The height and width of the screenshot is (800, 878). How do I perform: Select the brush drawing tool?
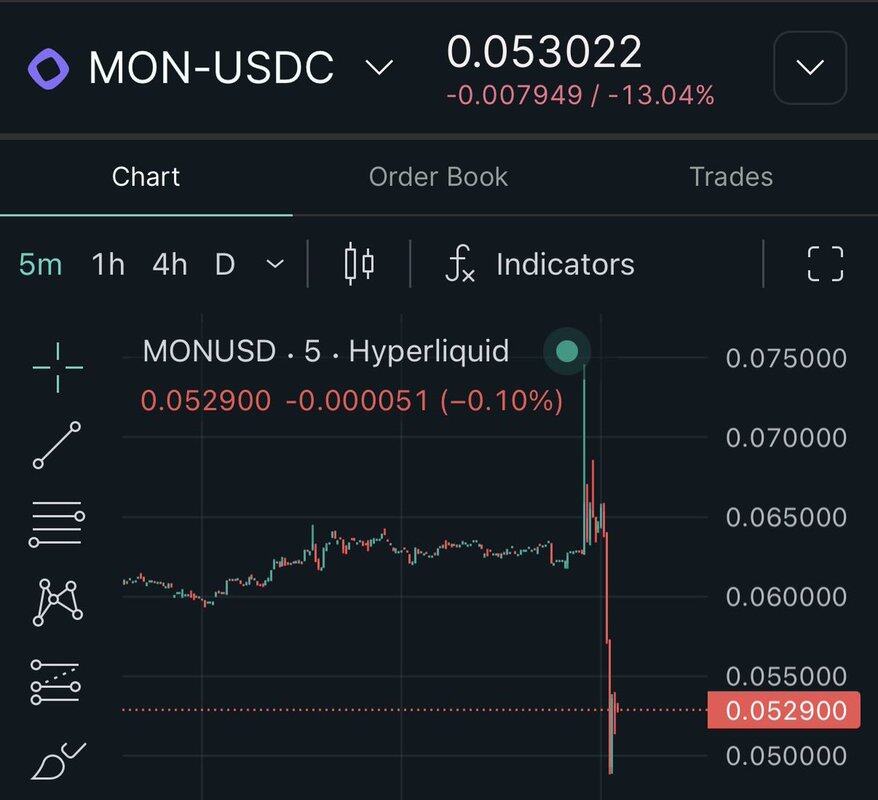pyautogui.click(x=57, y=760)
